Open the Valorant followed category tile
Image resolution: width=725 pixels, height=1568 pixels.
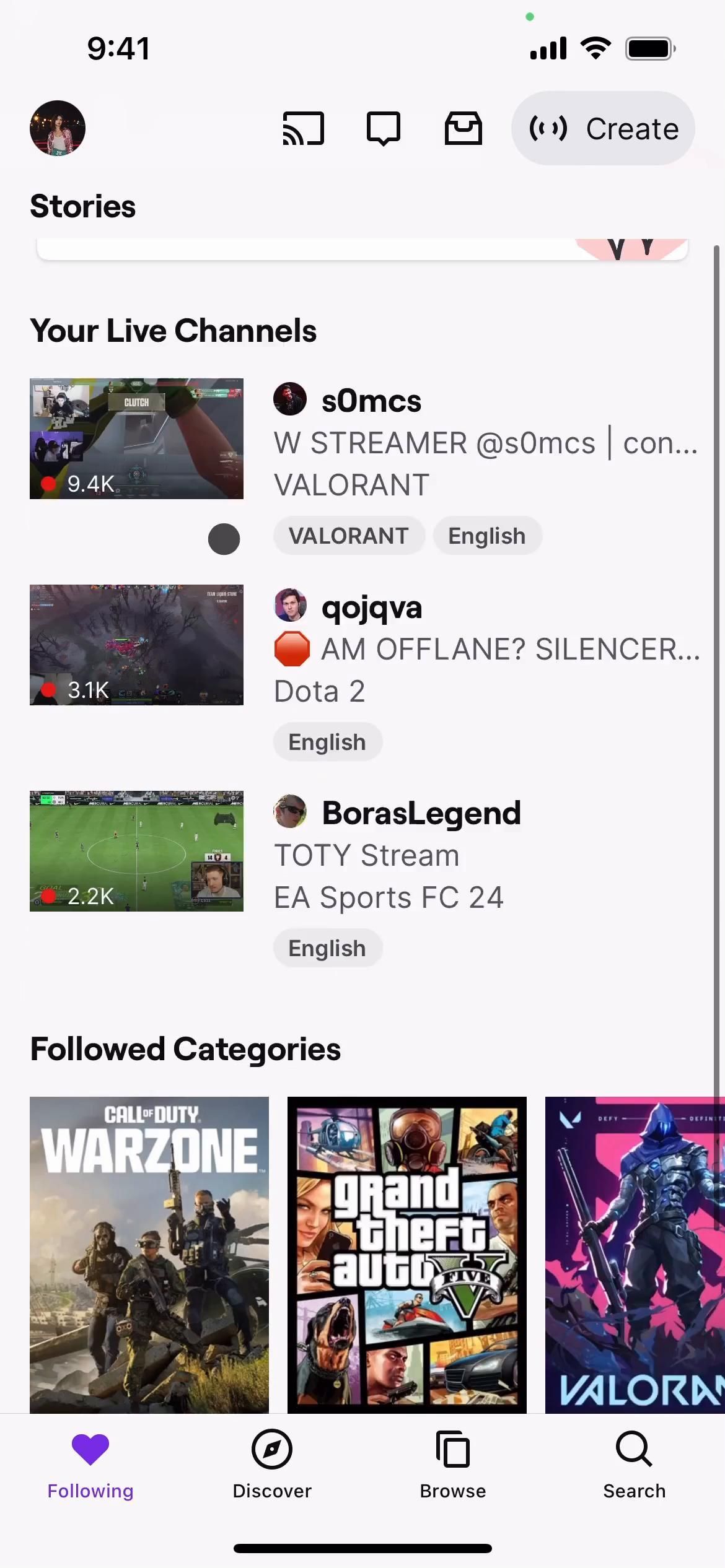(633, 1254)
